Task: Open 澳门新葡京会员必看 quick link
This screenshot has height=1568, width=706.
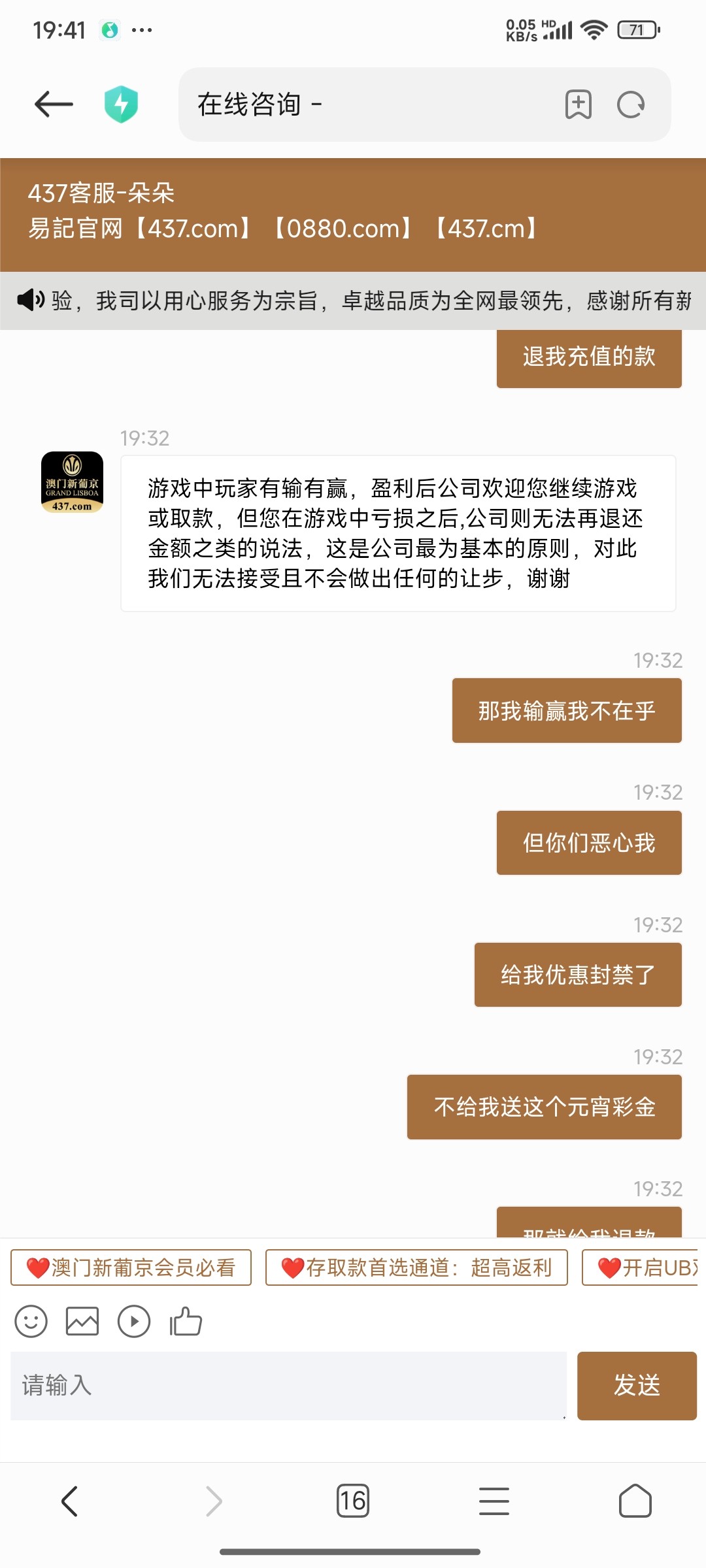Action: 131,1267
